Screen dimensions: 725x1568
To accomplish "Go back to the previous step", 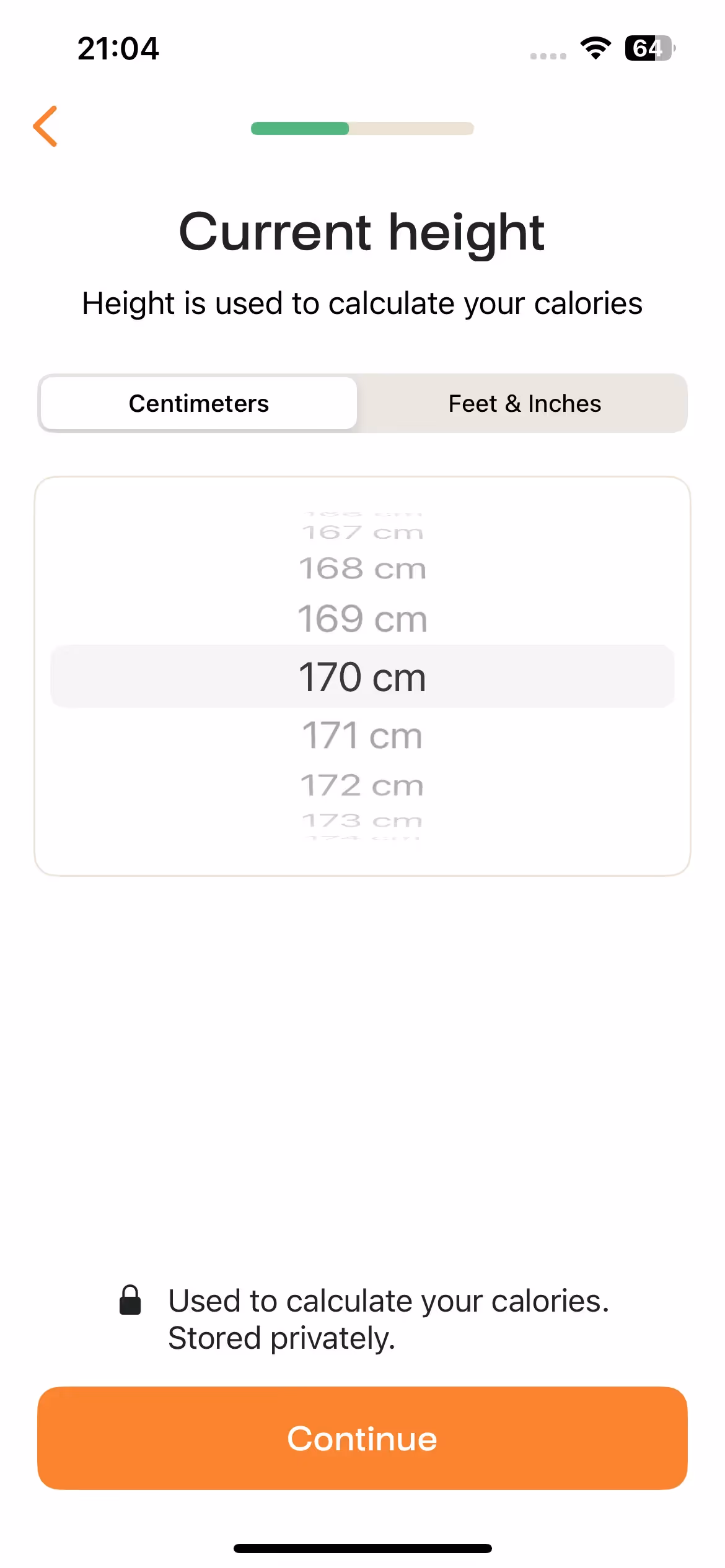I will [x=45, y=126].
